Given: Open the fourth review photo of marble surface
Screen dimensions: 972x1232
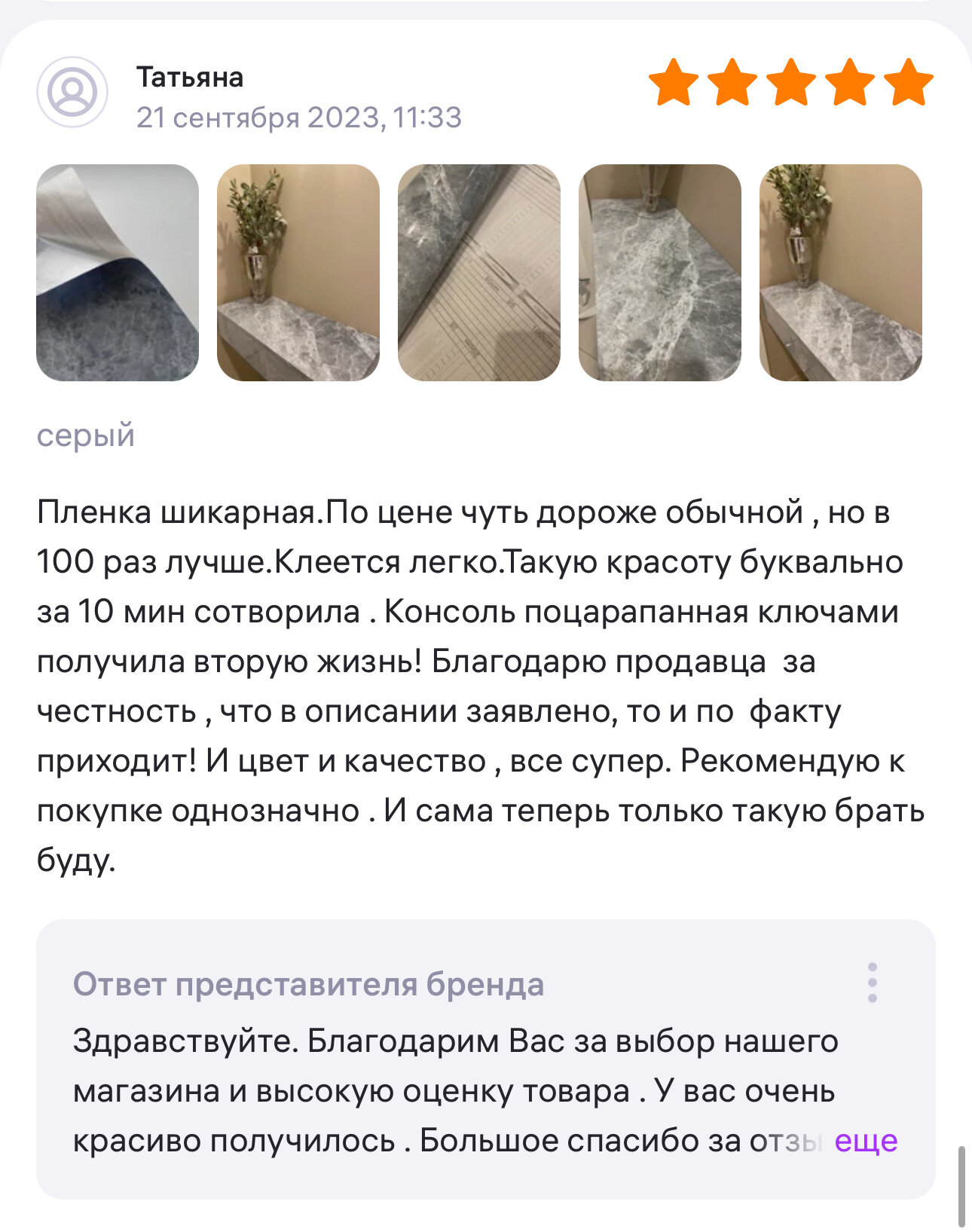Looking at the screenshot, I should [x=660, y=273].
